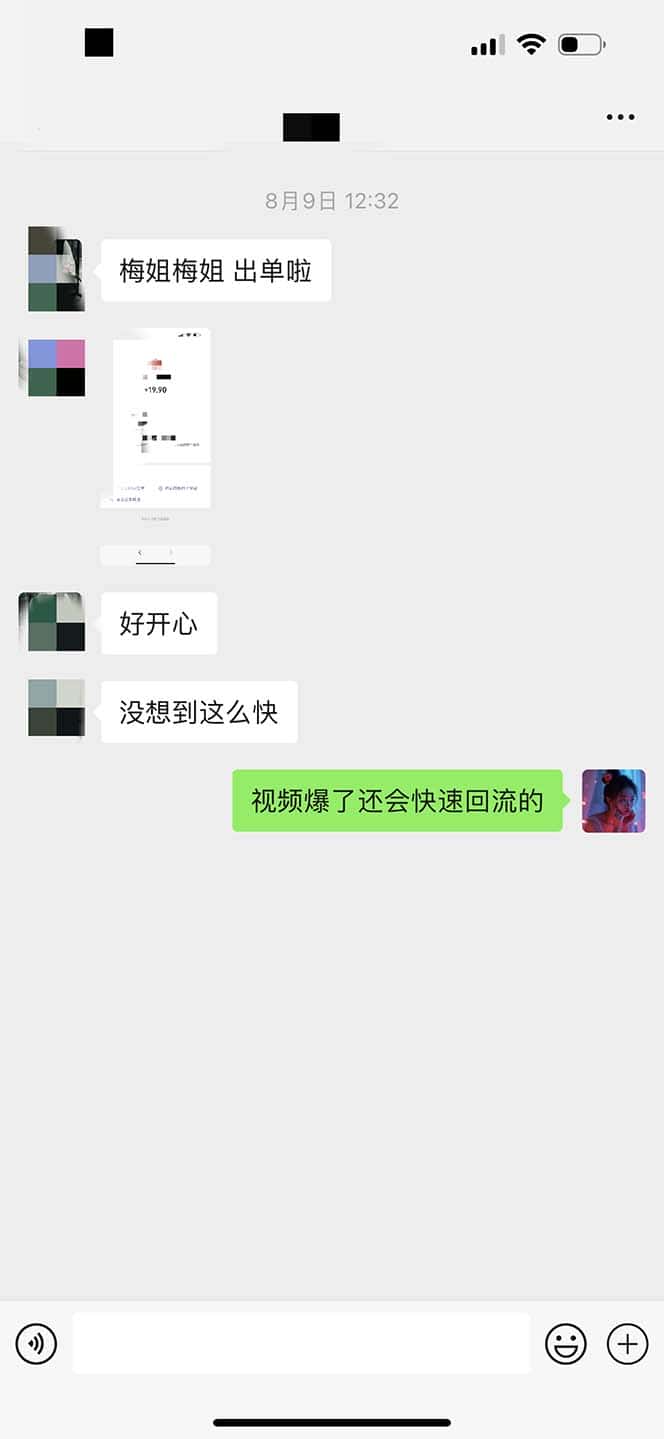
Task: View the shared +19.90 screenshot image
Action: click(x=155, y=418)
